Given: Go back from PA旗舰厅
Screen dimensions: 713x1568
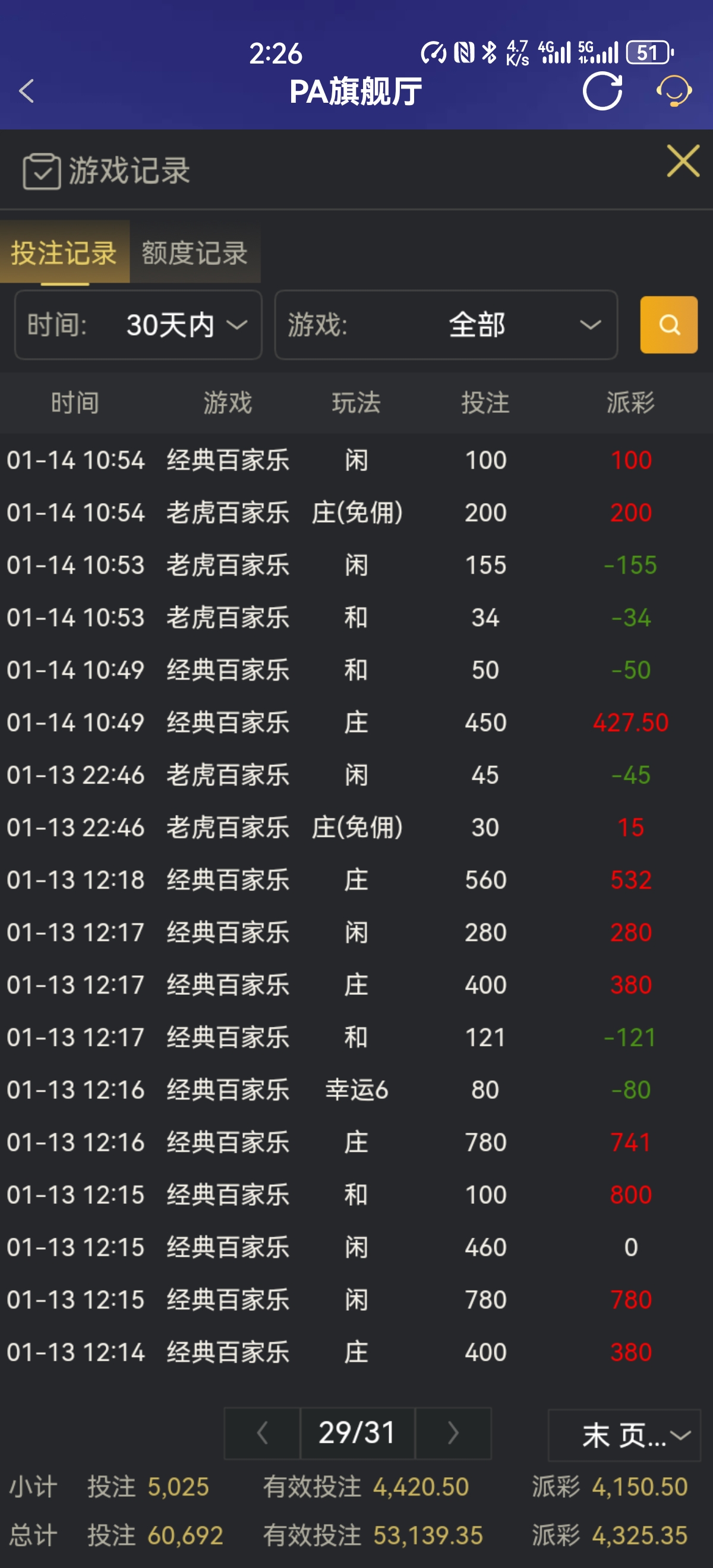Looking at the screenshot, I should (x=26, y=91).
